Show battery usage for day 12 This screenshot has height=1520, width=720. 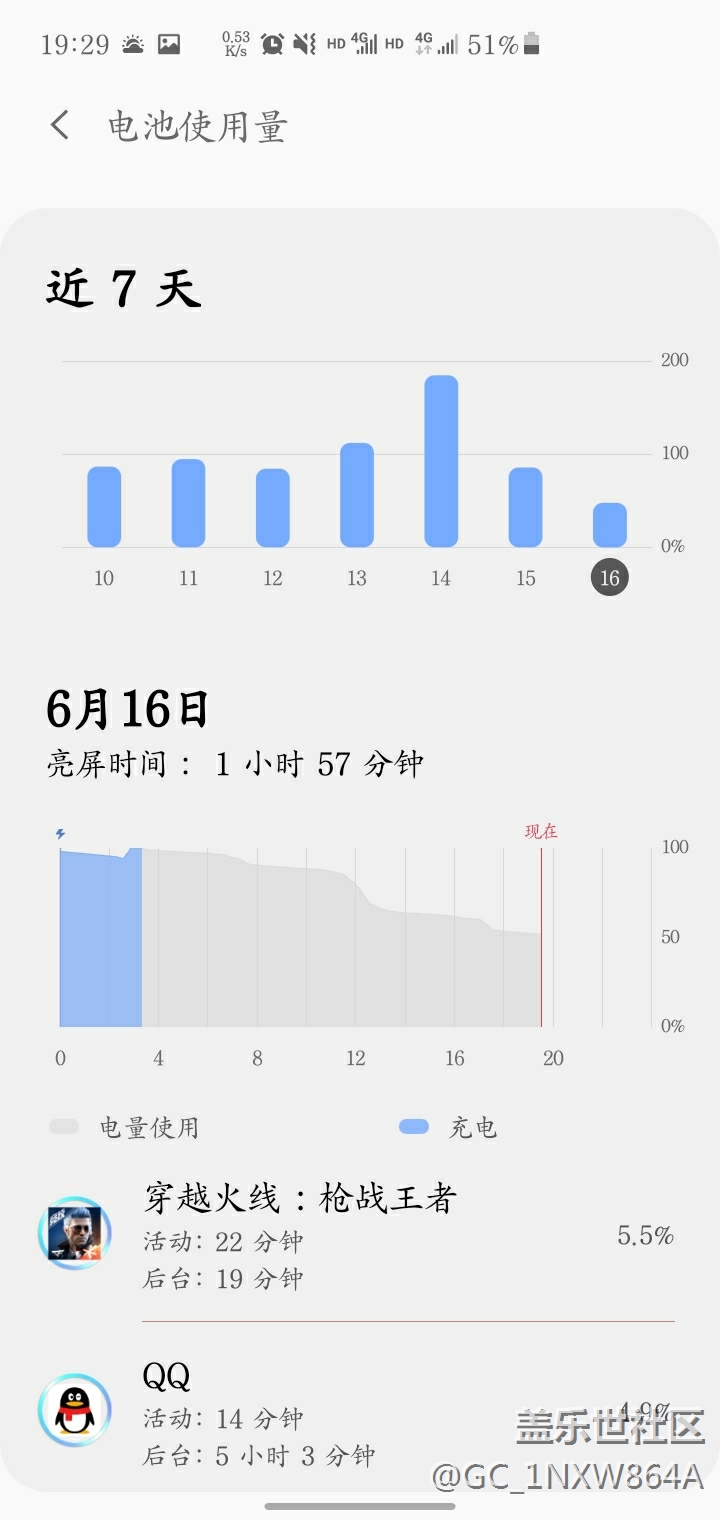pyautogui.click(x=273, y=508)
